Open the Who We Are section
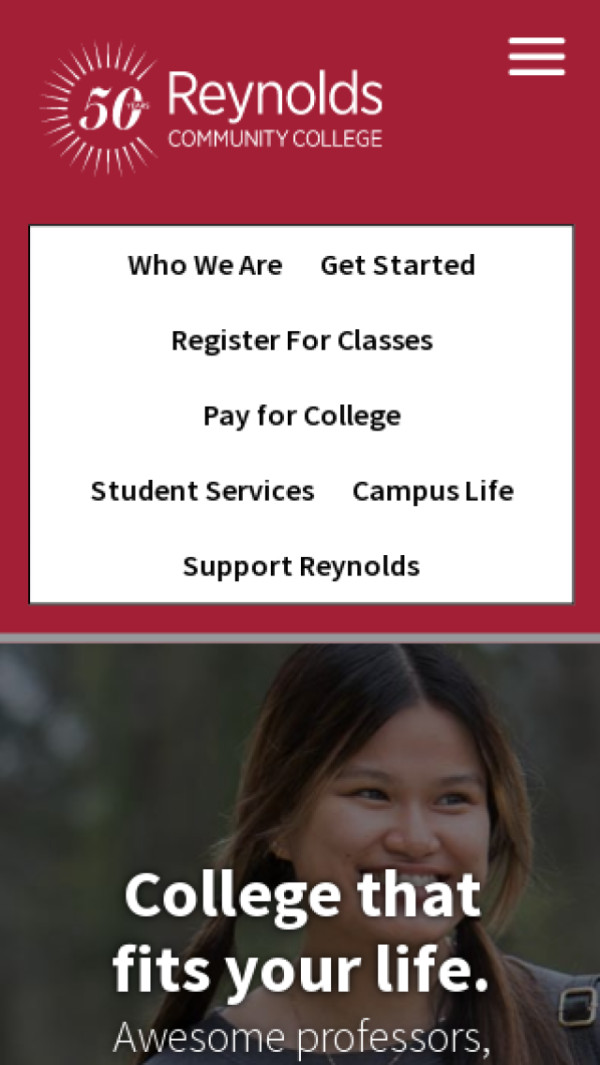The image size is (600, 1065). tap(205, 266)
